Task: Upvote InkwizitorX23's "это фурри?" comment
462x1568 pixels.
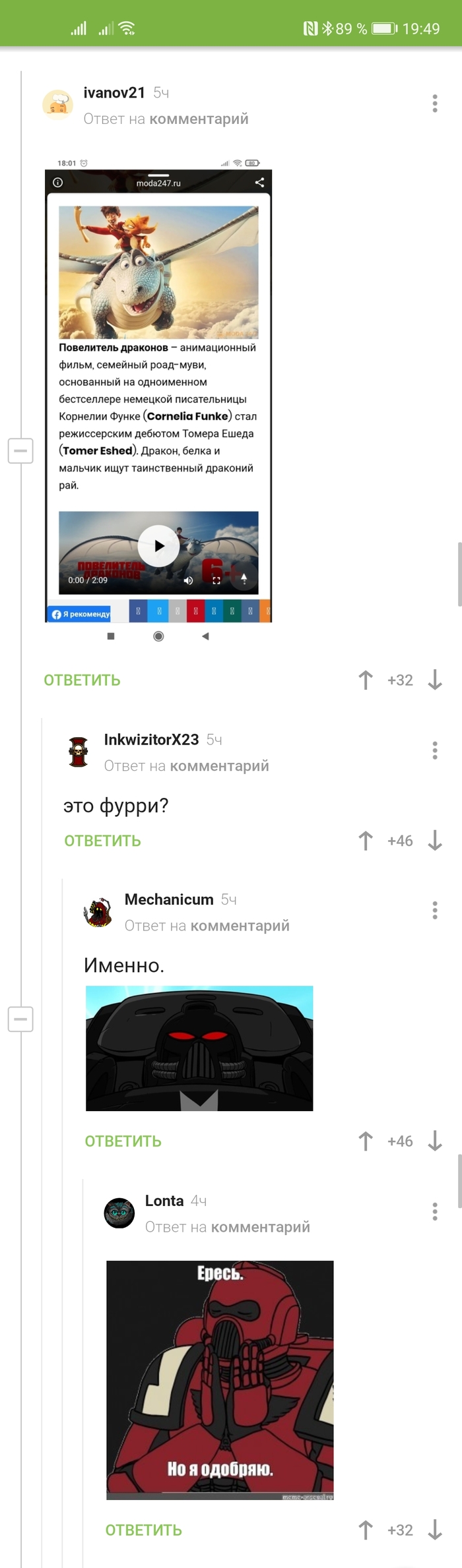Action: click(366, 841)
